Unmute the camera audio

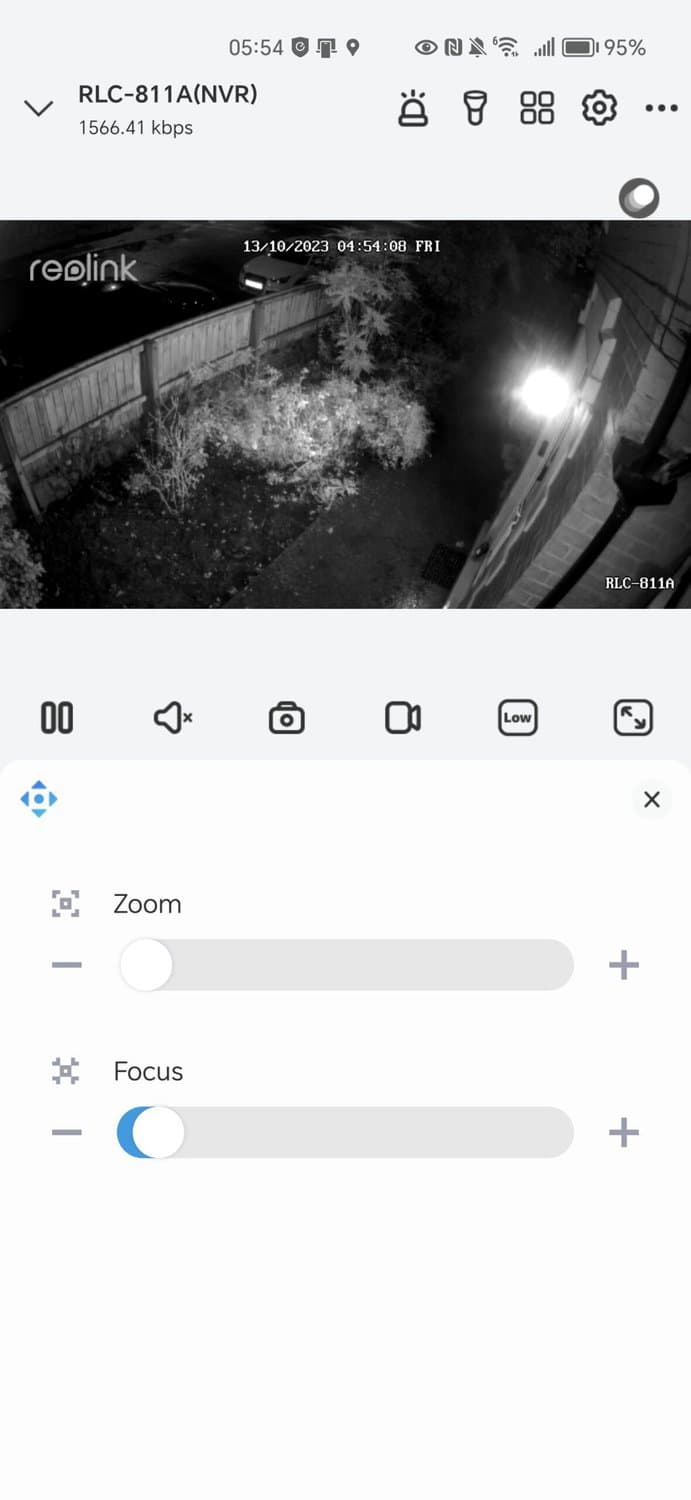coord(172,718)
